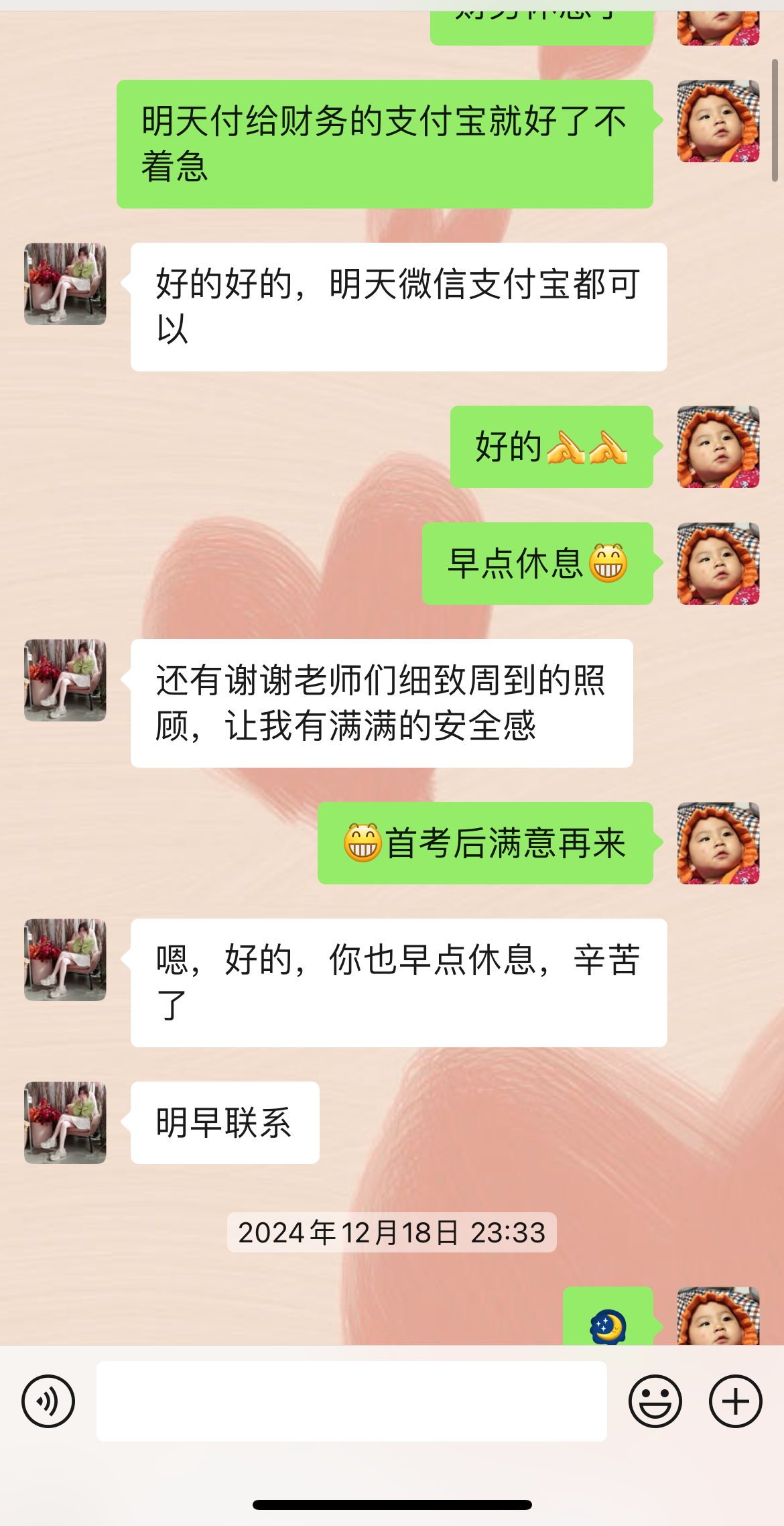This screenshot has height=1526, width=784.
Task: Focus the message text input field
Action: click(x=351, y=1401)
